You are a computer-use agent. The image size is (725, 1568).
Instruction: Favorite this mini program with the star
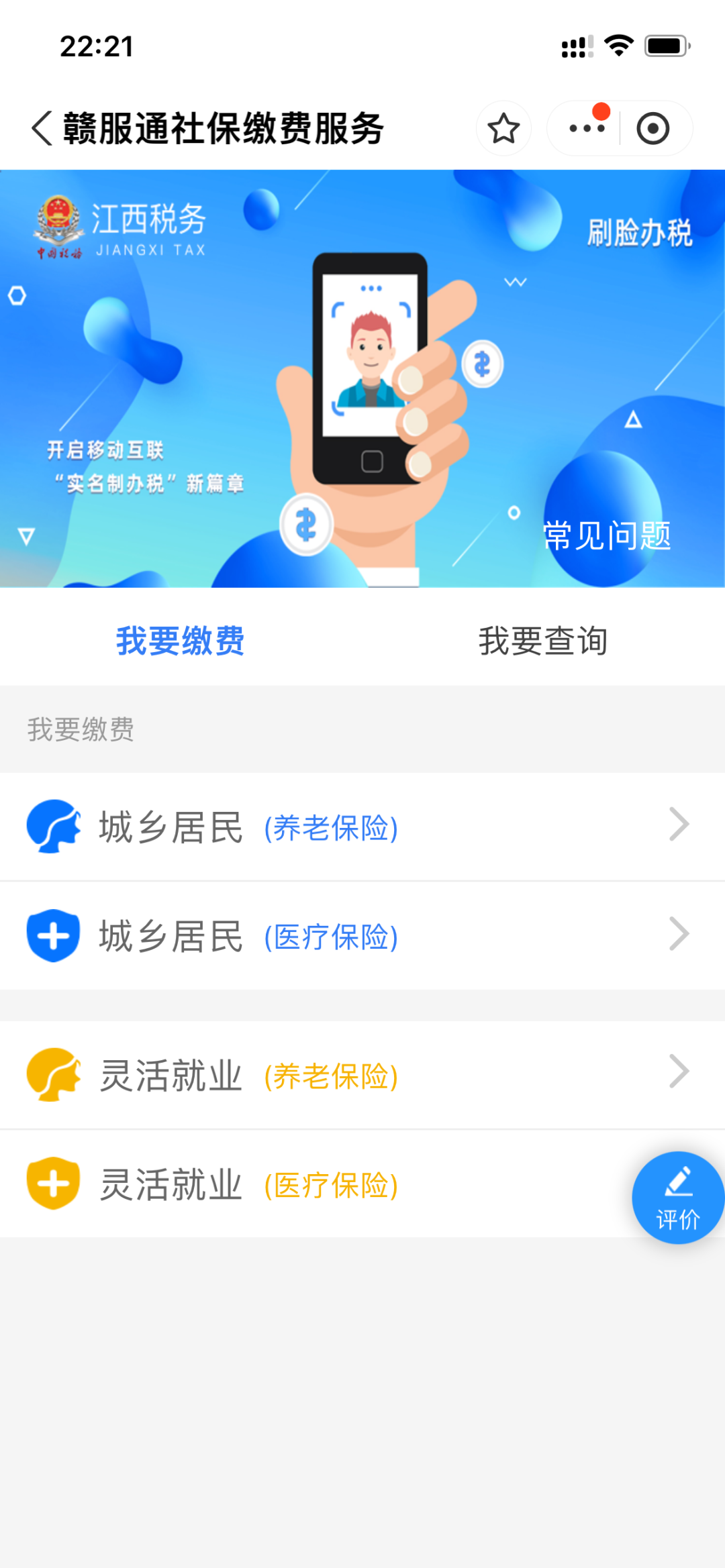(503, 128)
